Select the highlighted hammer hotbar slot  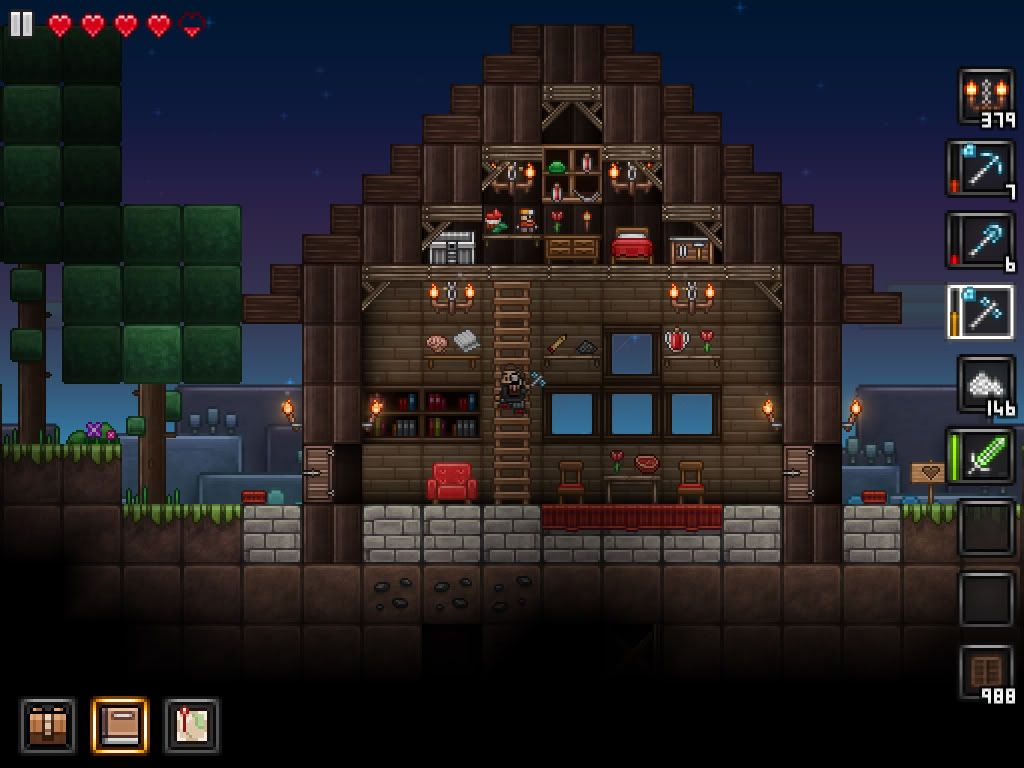[981, 312]
